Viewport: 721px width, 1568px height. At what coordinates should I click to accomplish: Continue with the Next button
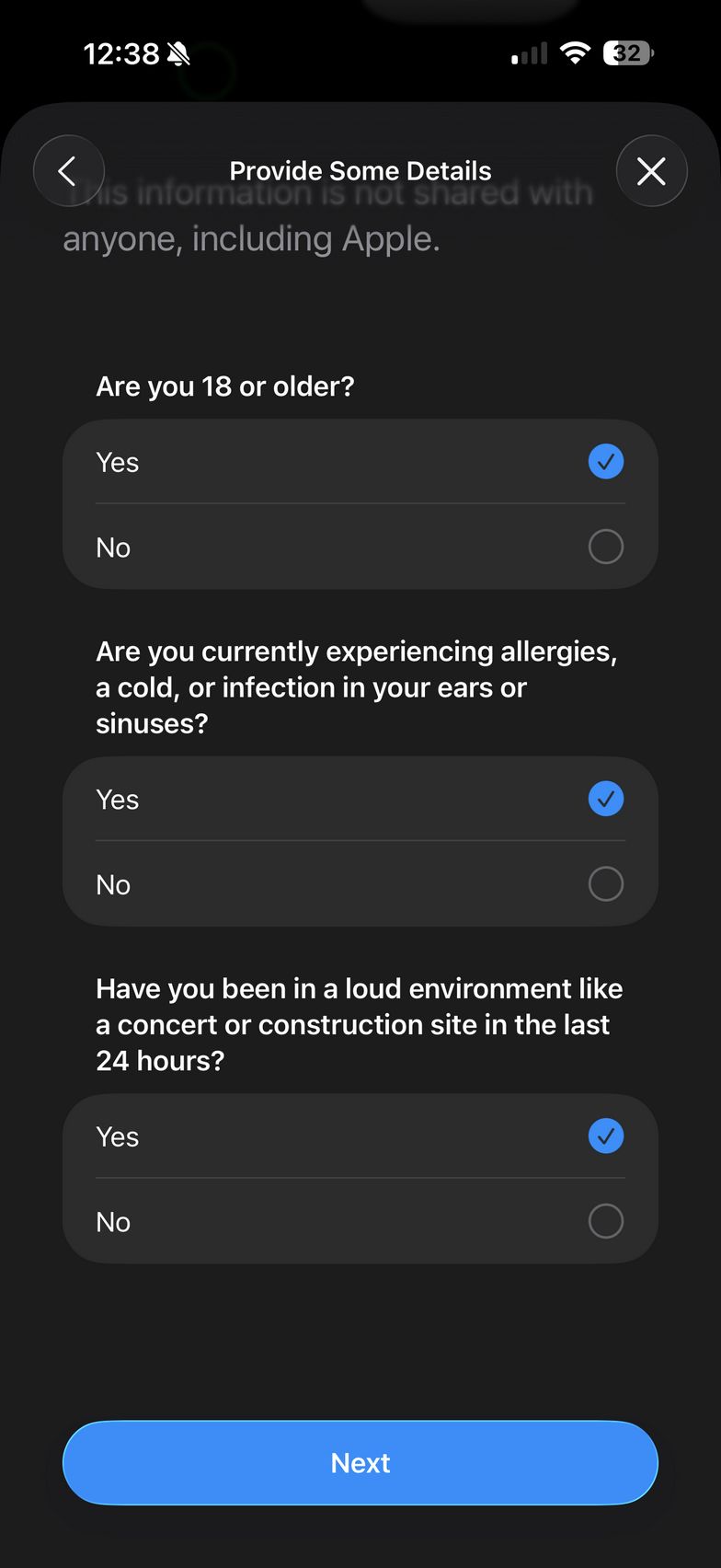[x=360, y=1462]
